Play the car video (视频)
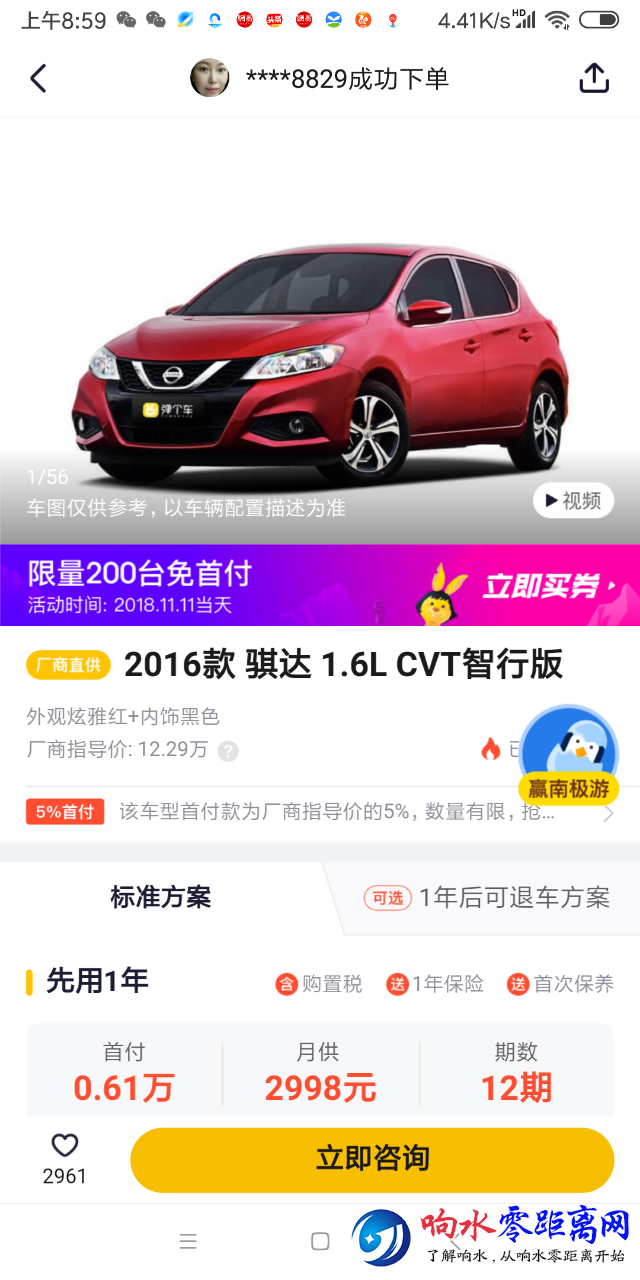This screenshot has height=1280, width=640. click(x=573, y=500)
